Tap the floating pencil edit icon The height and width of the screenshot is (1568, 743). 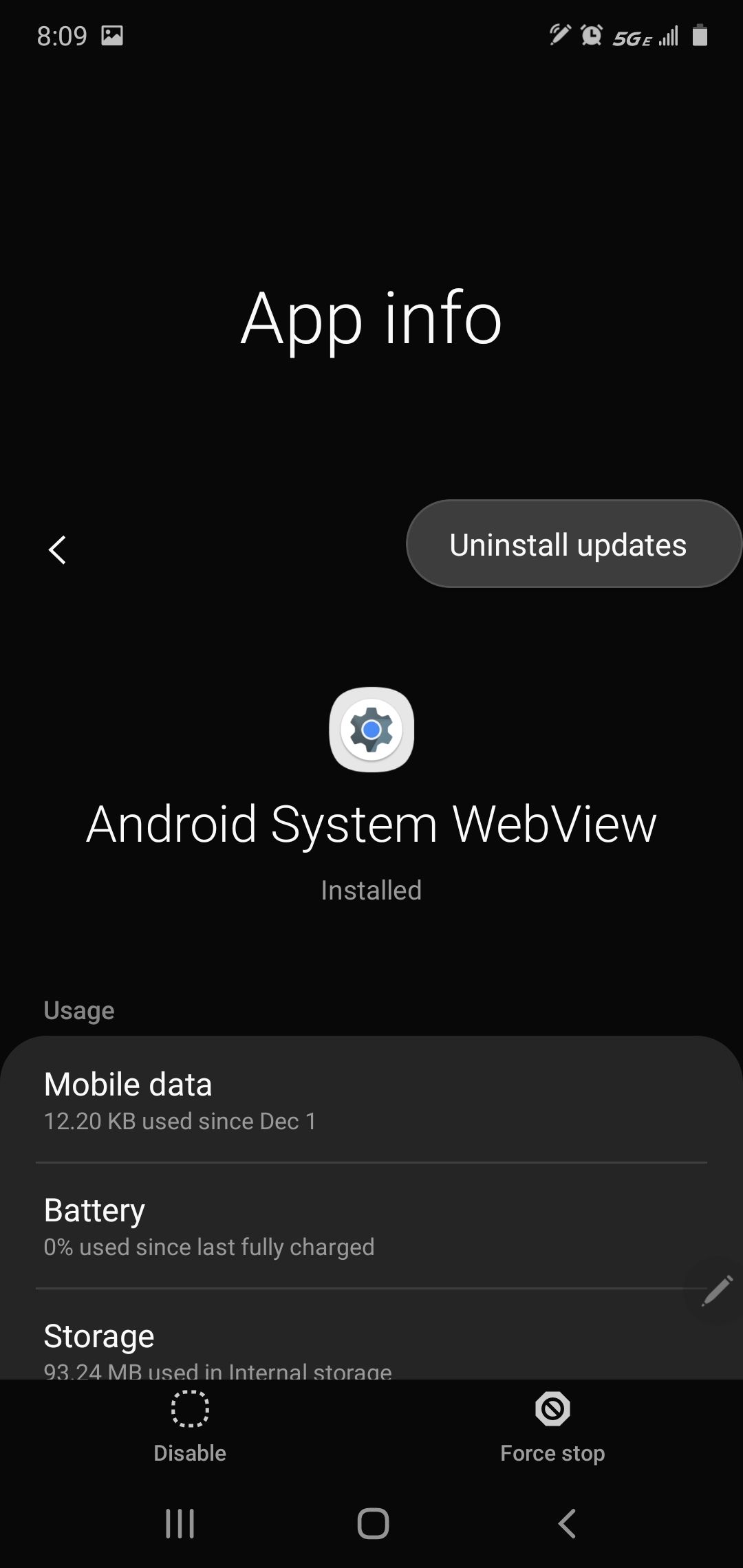717,1291
